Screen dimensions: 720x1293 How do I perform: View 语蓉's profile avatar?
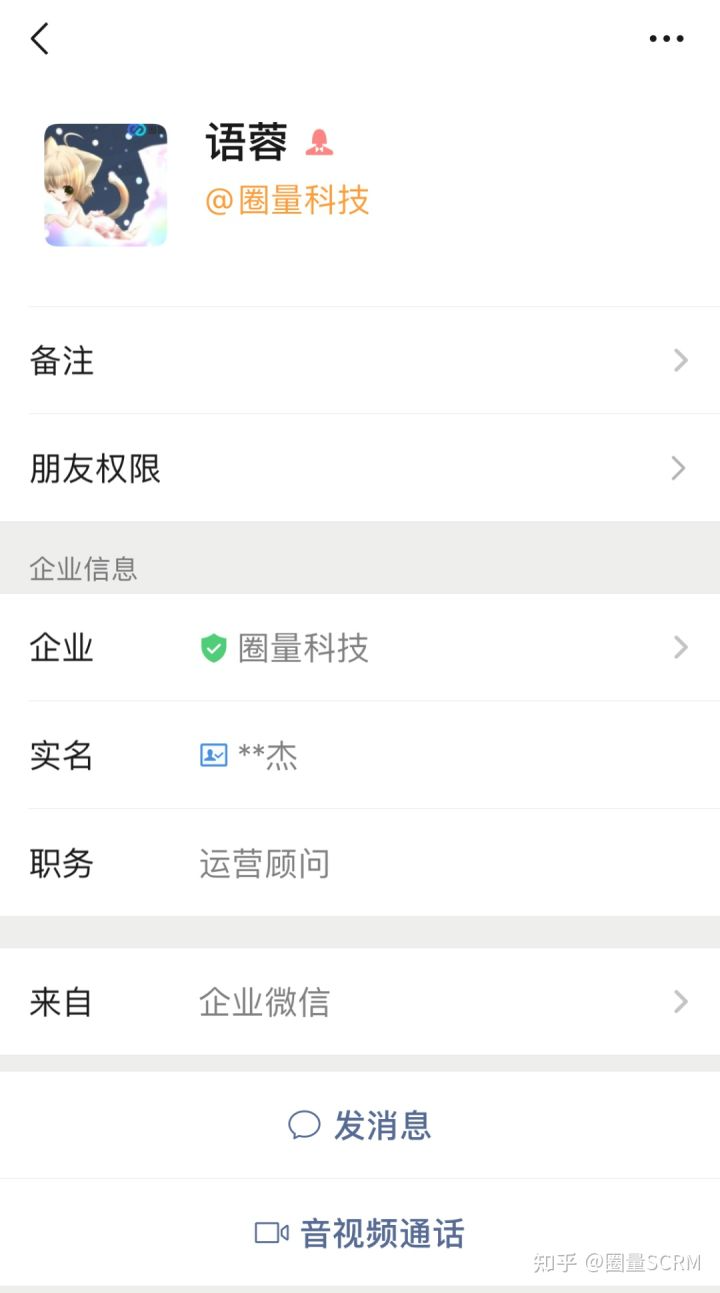coord(105,185)
